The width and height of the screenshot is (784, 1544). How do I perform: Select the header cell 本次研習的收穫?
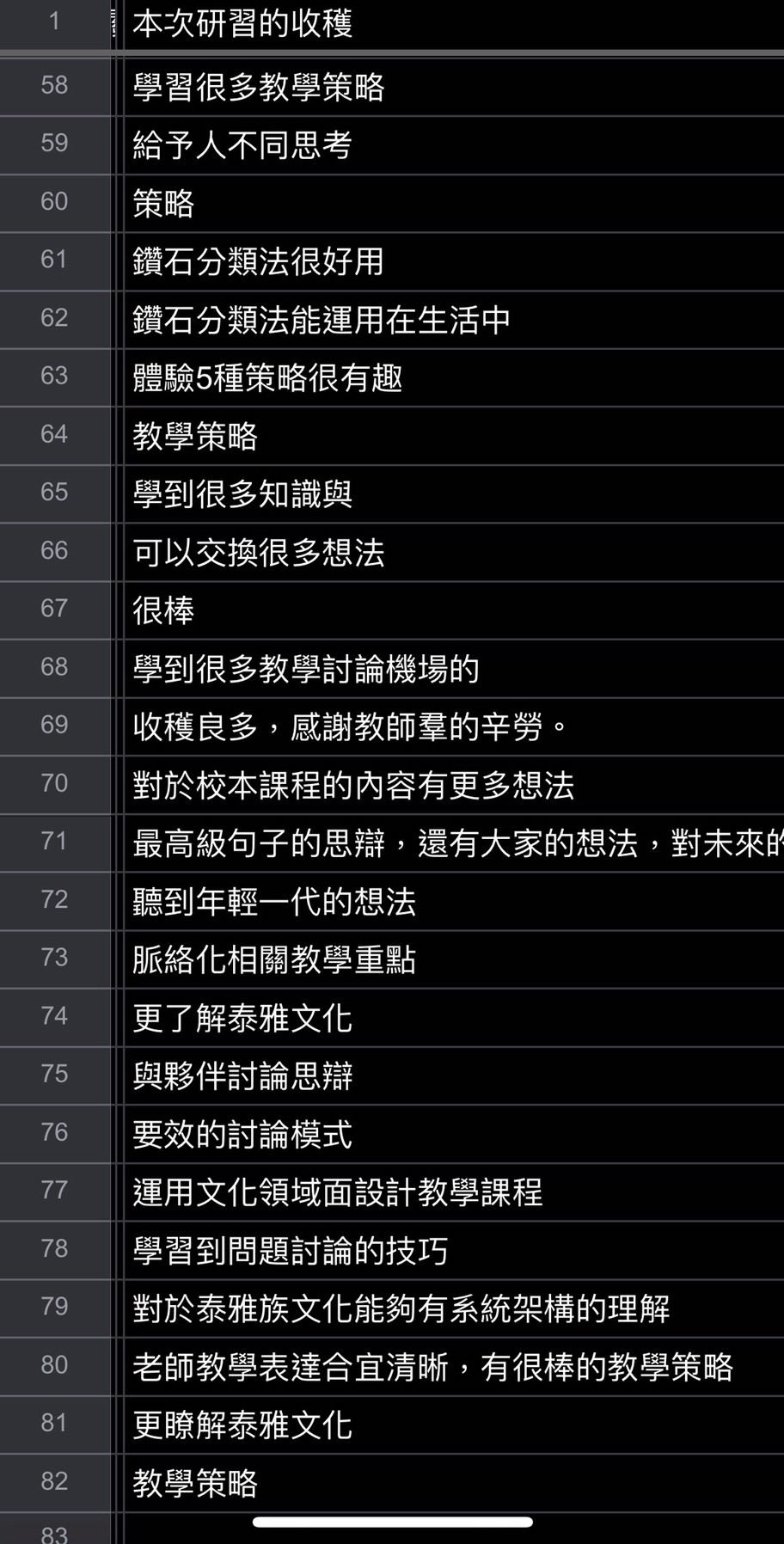pos(242,24)
